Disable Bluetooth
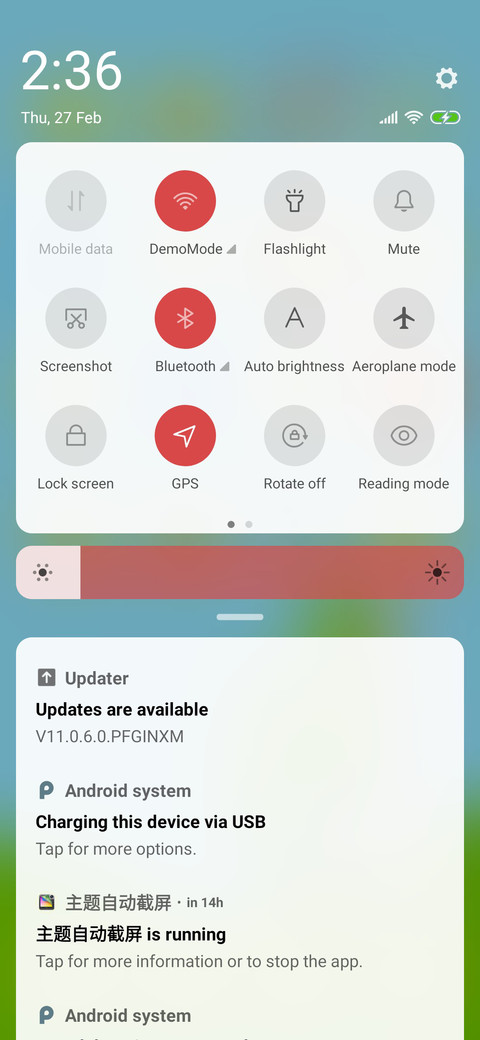This screenshot has height=1040, width=480. (185, 318)
